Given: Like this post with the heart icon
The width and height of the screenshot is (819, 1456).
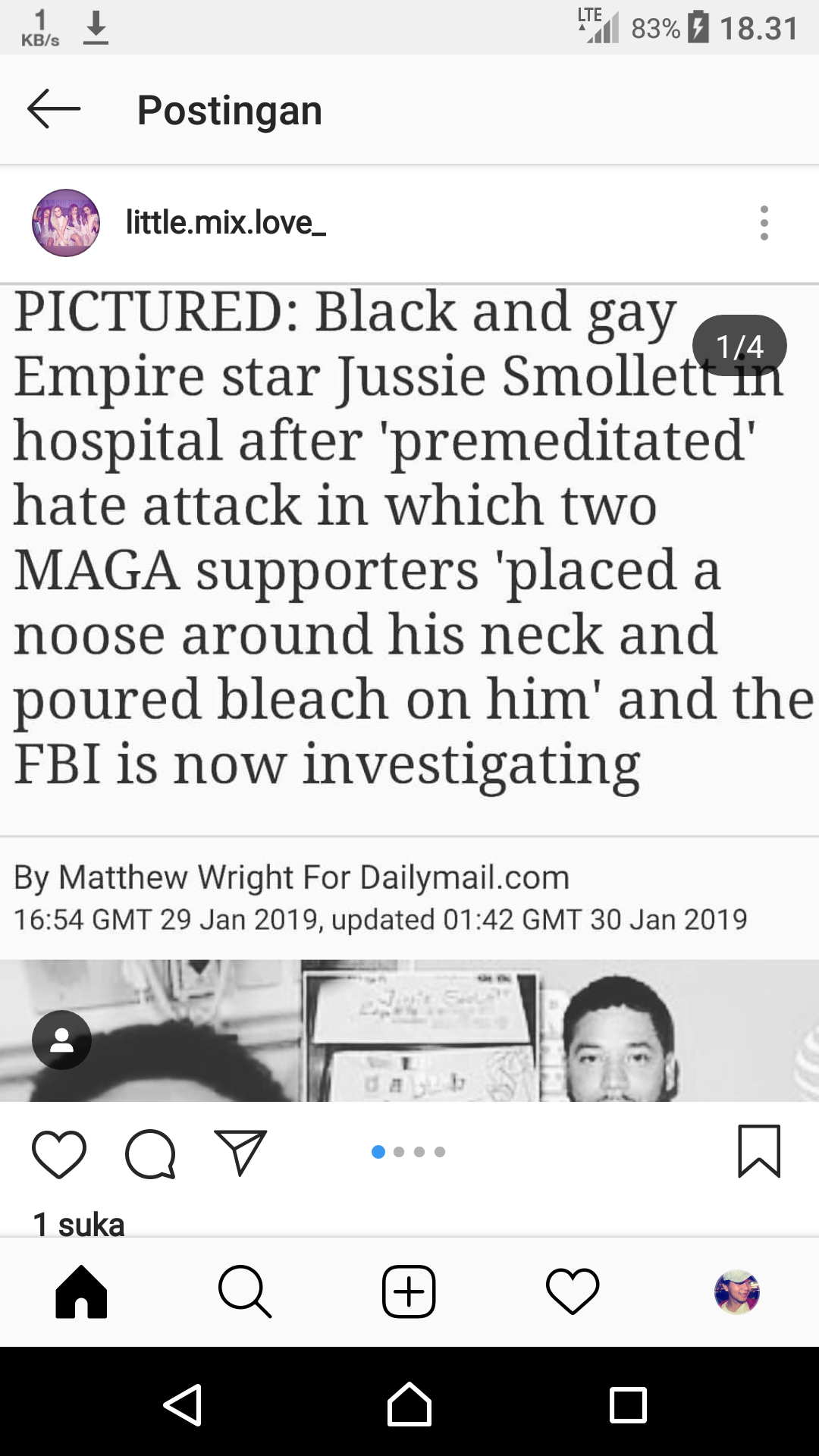Looking at the screenshot, I should point(59,1153).
